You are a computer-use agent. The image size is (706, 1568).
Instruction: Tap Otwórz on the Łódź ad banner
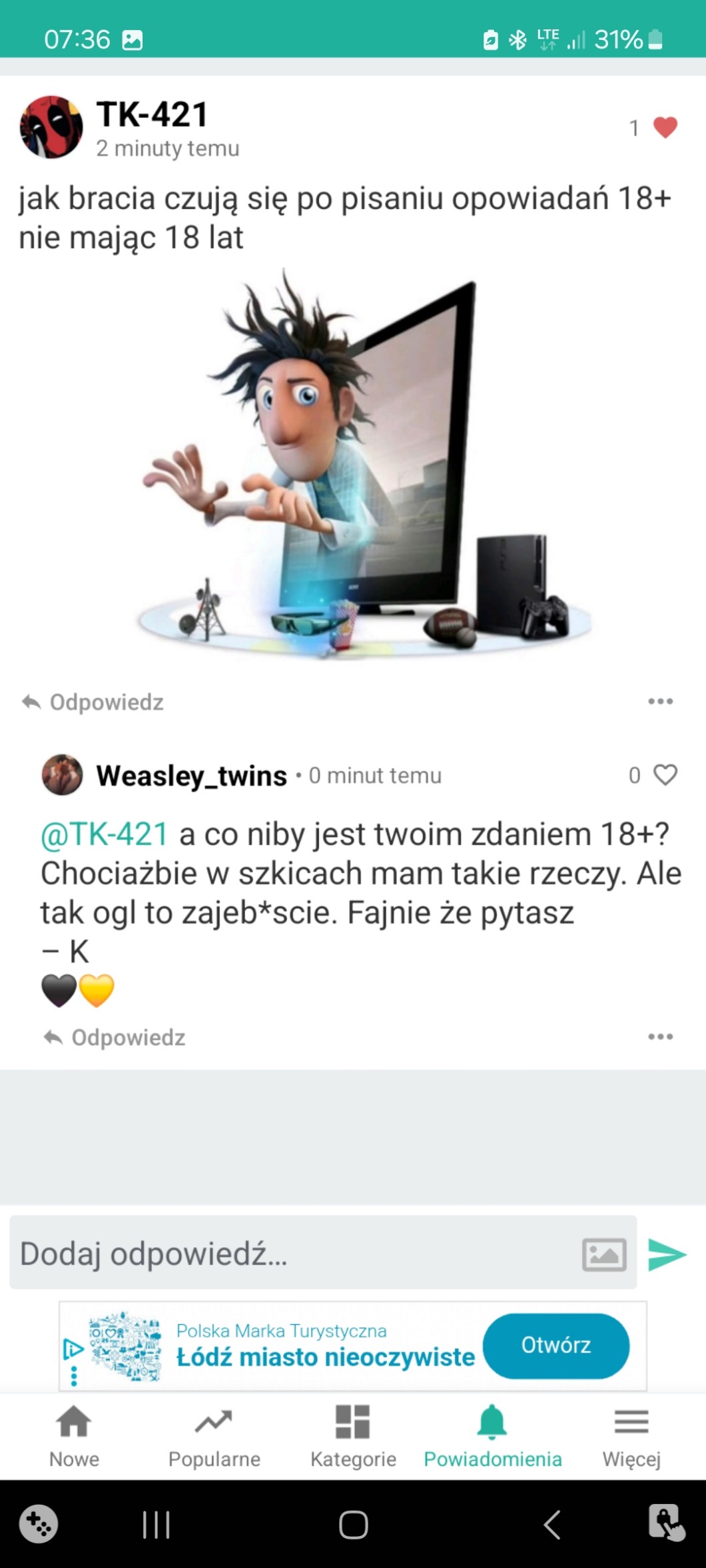[555, 1345]
